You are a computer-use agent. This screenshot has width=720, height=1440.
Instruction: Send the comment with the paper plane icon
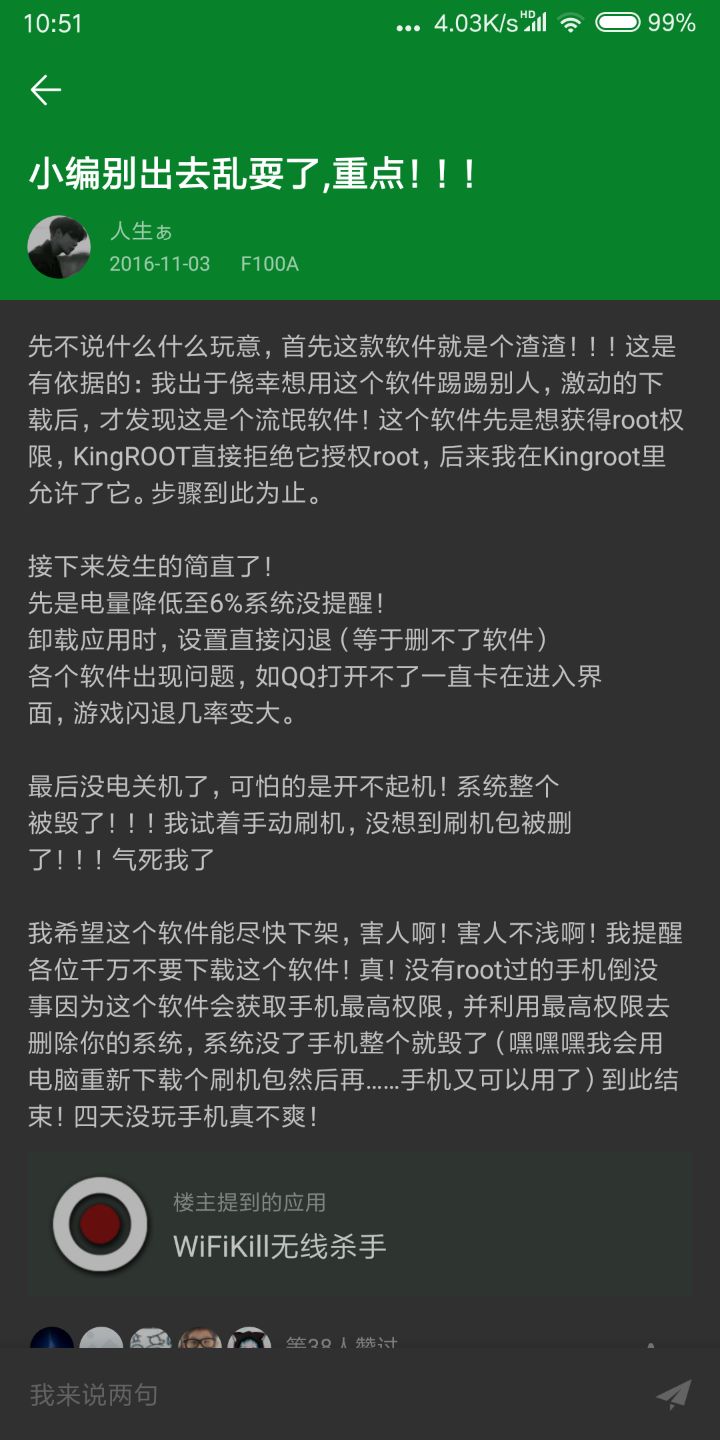point(673,1394)
